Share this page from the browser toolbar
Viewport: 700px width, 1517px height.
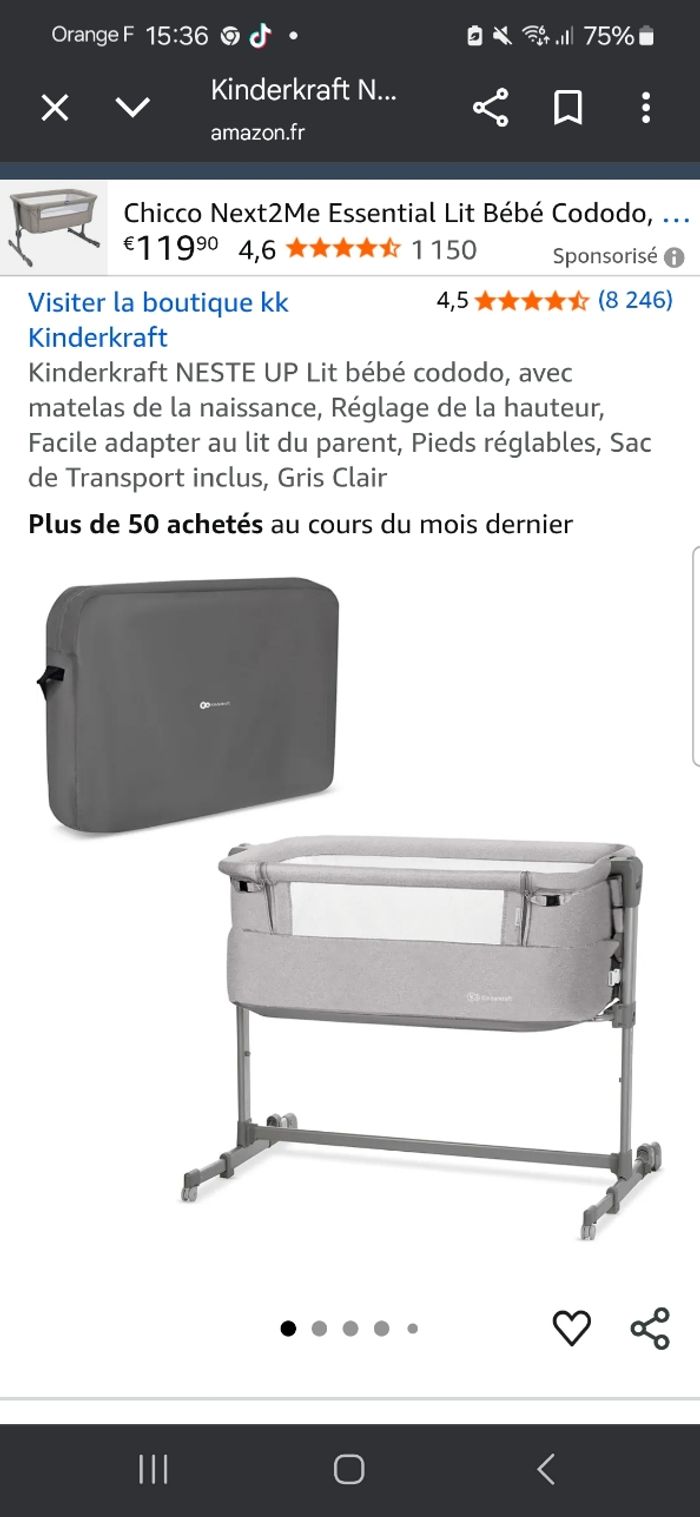pos(490,108)
